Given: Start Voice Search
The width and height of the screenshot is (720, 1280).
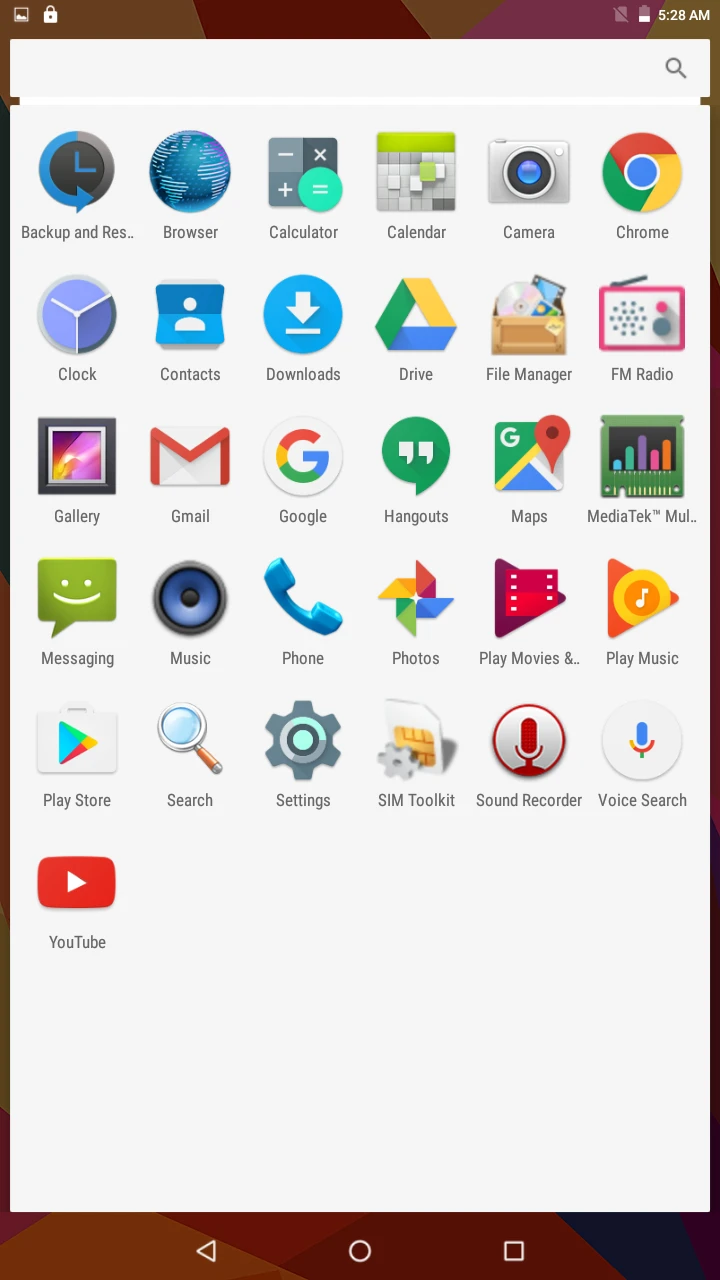Looking at the screenshot, I should pyautogui.click(x=642, y=740).
